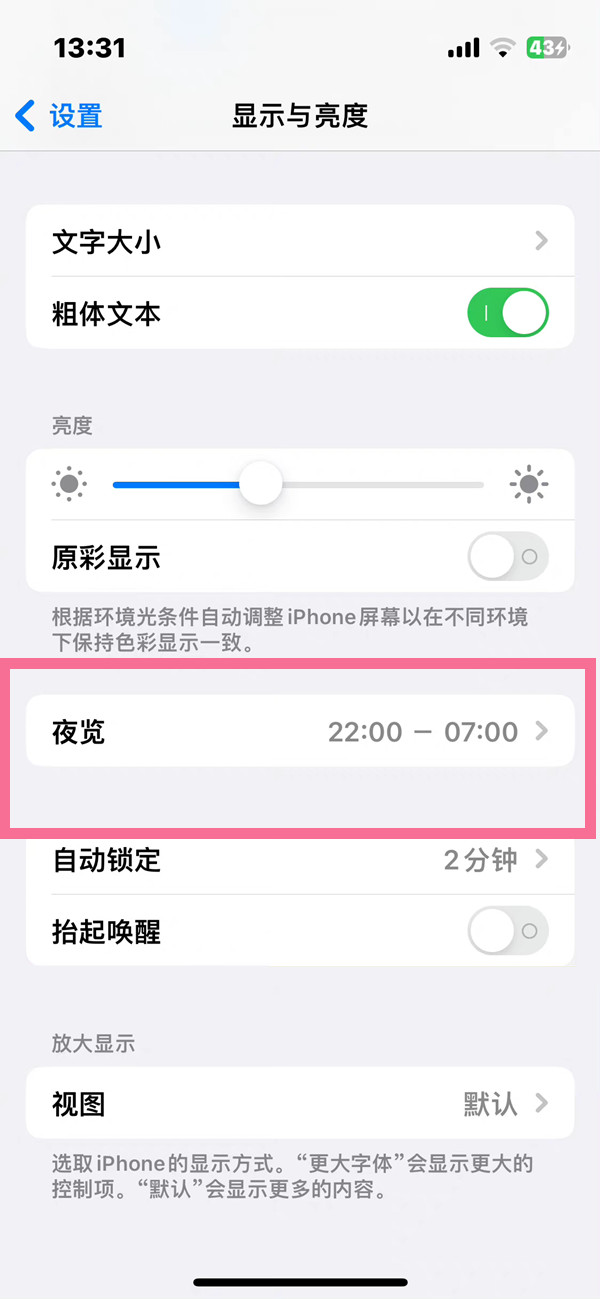This screenshot has height=1299, width=600.
Task: Open 自动锁定 options
Action: [x=300, y=860]
